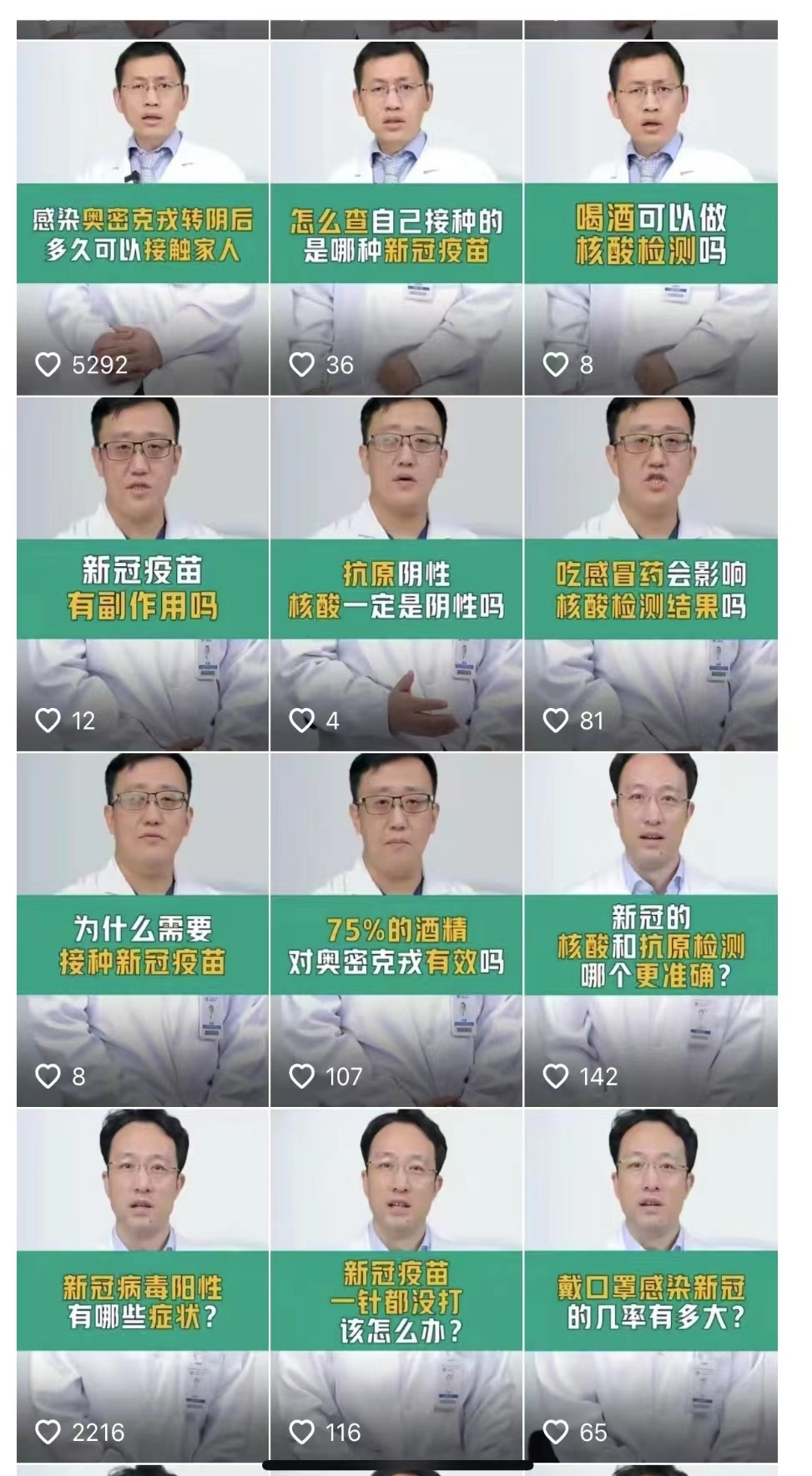812x1476 pixels.
Task: Click the heart icon on 新冠疫苗有副作用吗
Action: 50,716
